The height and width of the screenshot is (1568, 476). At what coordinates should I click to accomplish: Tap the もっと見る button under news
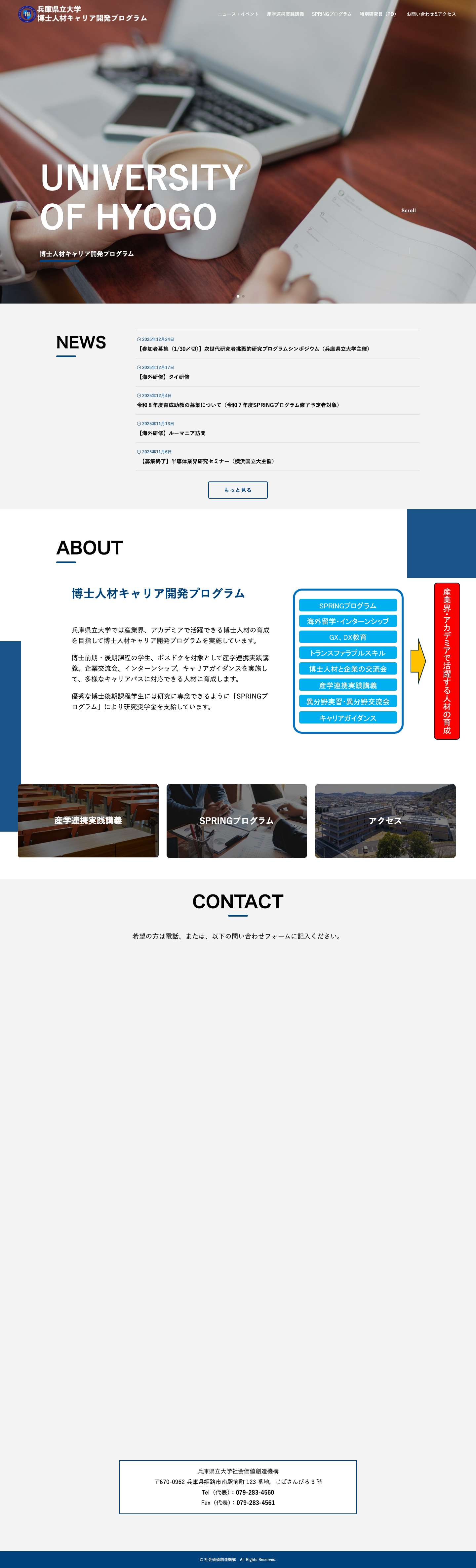[237, 490]
